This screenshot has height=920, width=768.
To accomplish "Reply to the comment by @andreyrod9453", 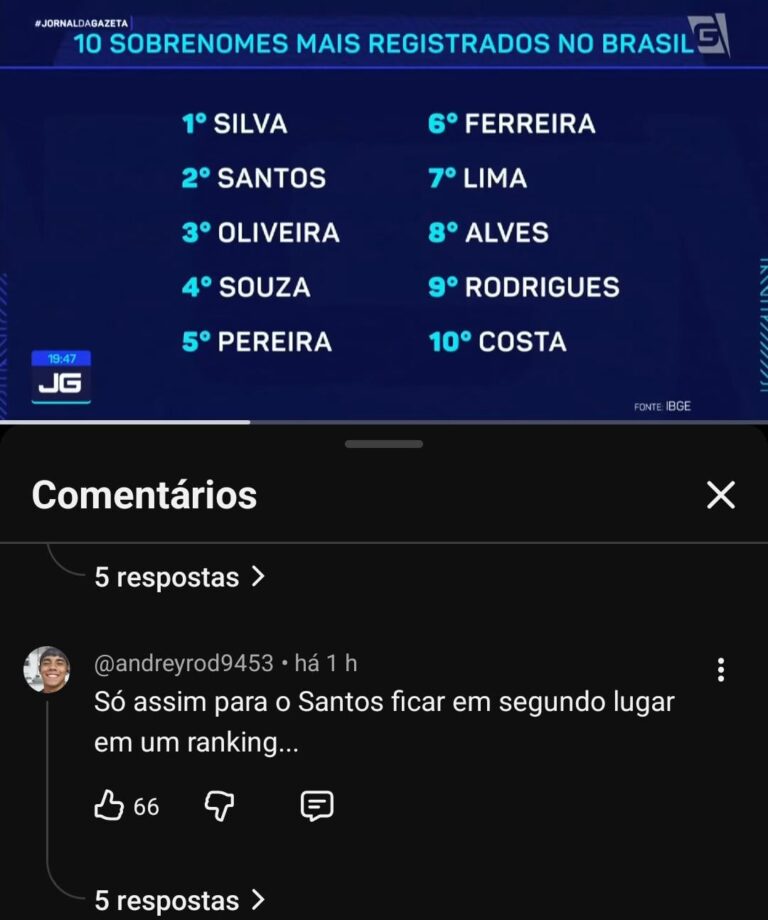I will click(x=317, y=806).
